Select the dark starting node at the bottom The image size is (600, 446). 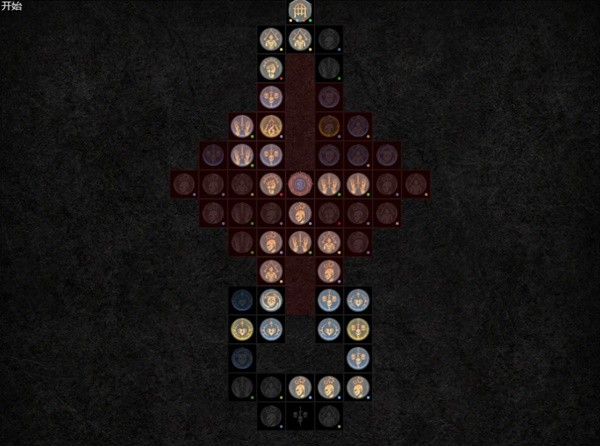[x=300, y=416]
